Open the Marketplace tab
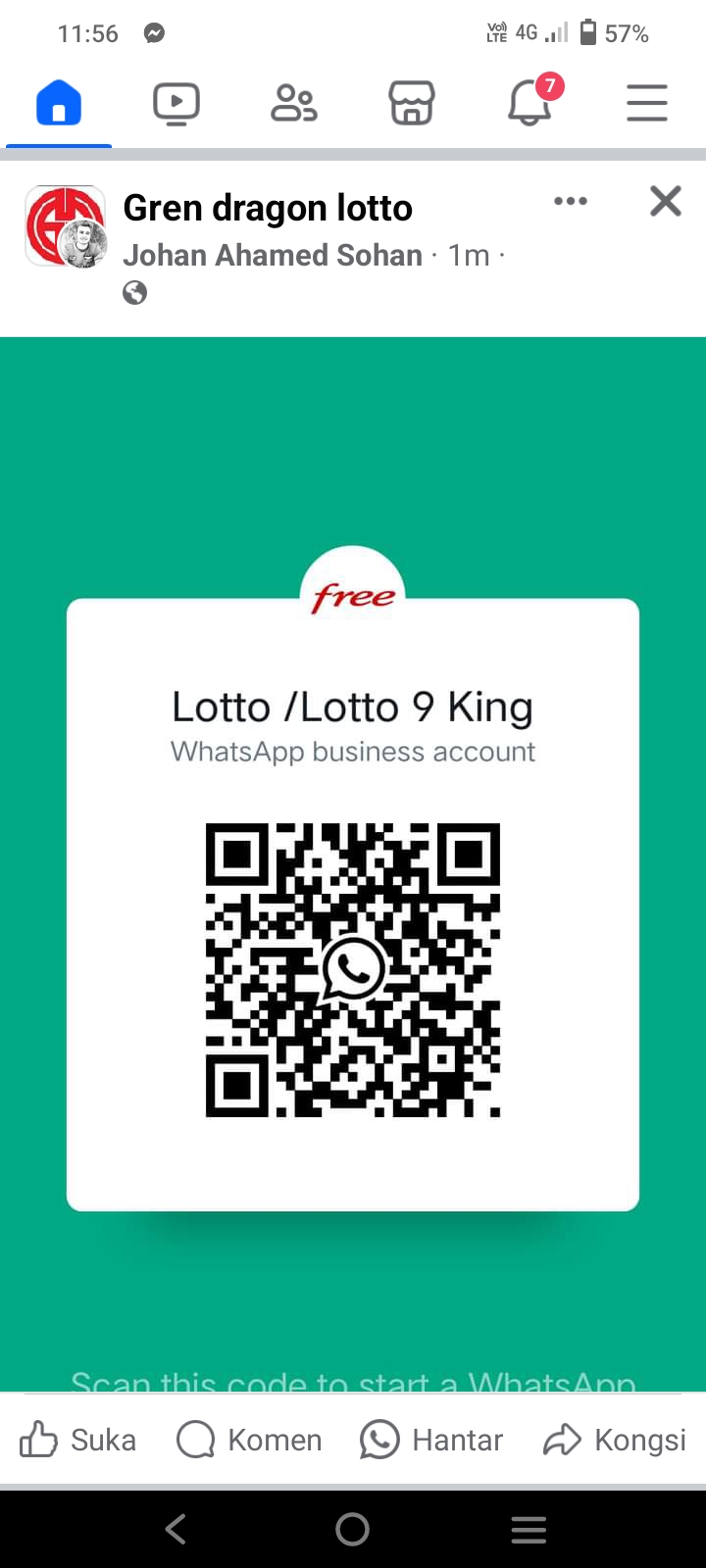Screen dimensions: 706x1568 [x=412, y=103]
